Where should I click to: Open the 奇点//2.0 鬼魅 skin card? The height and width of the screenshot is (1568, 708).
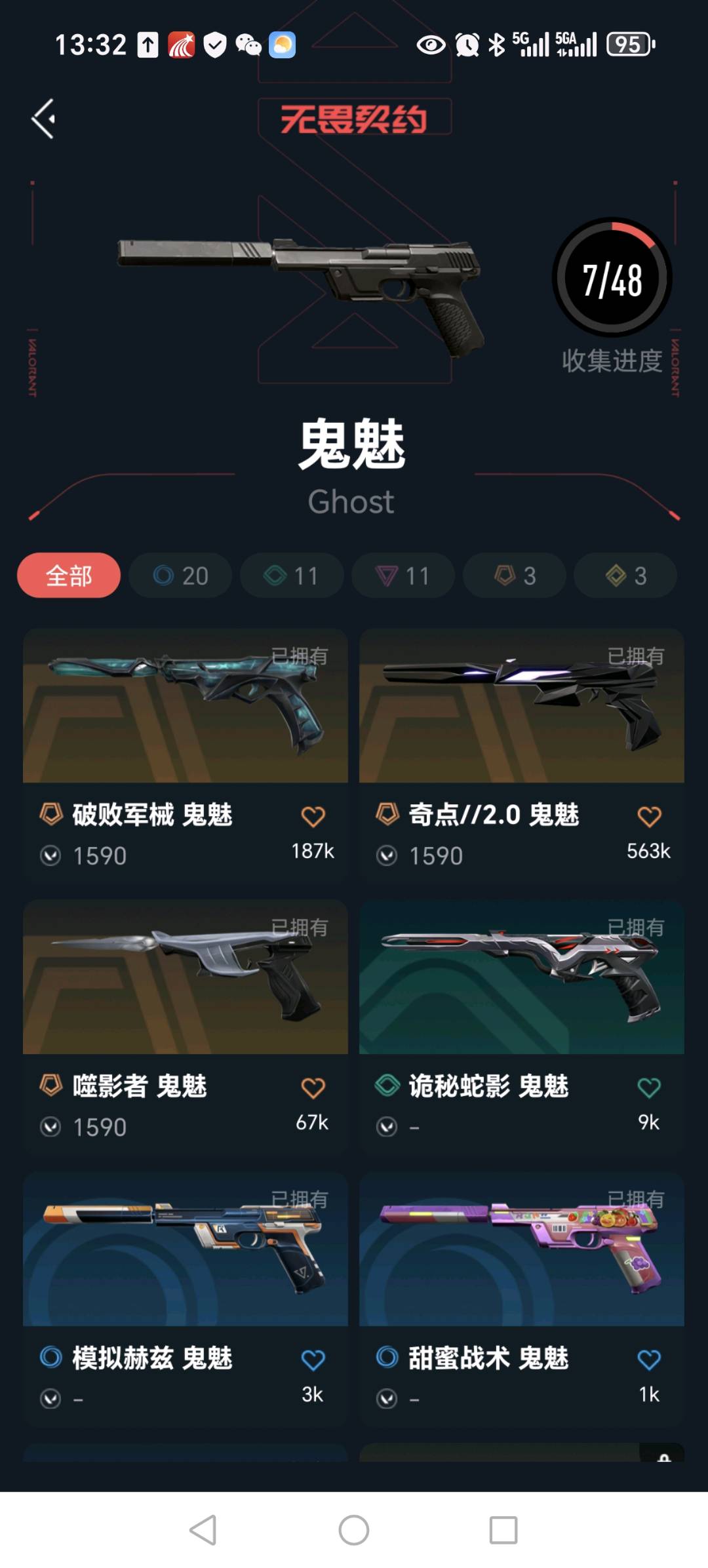pyautogui.click(x=521, y=708)
